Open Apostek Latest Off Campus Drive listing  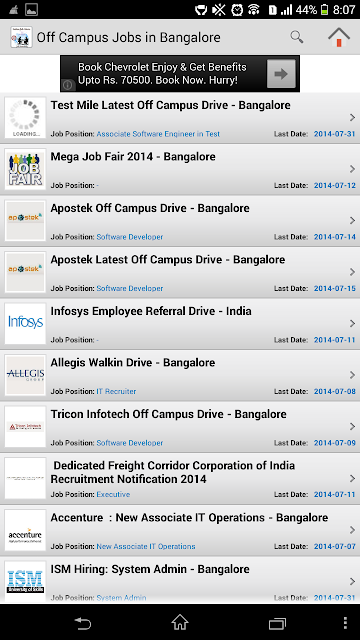180,272
